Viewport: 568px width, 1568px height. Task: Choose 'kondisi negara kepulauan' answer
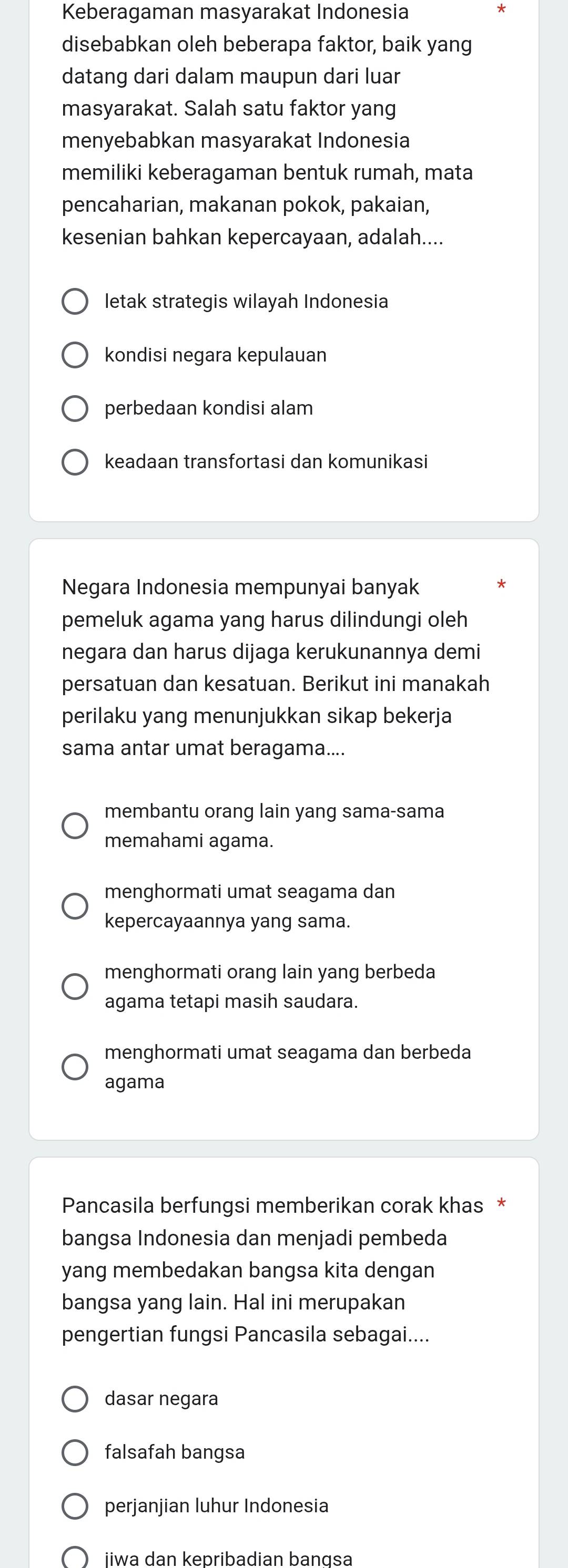pos(75,355)
